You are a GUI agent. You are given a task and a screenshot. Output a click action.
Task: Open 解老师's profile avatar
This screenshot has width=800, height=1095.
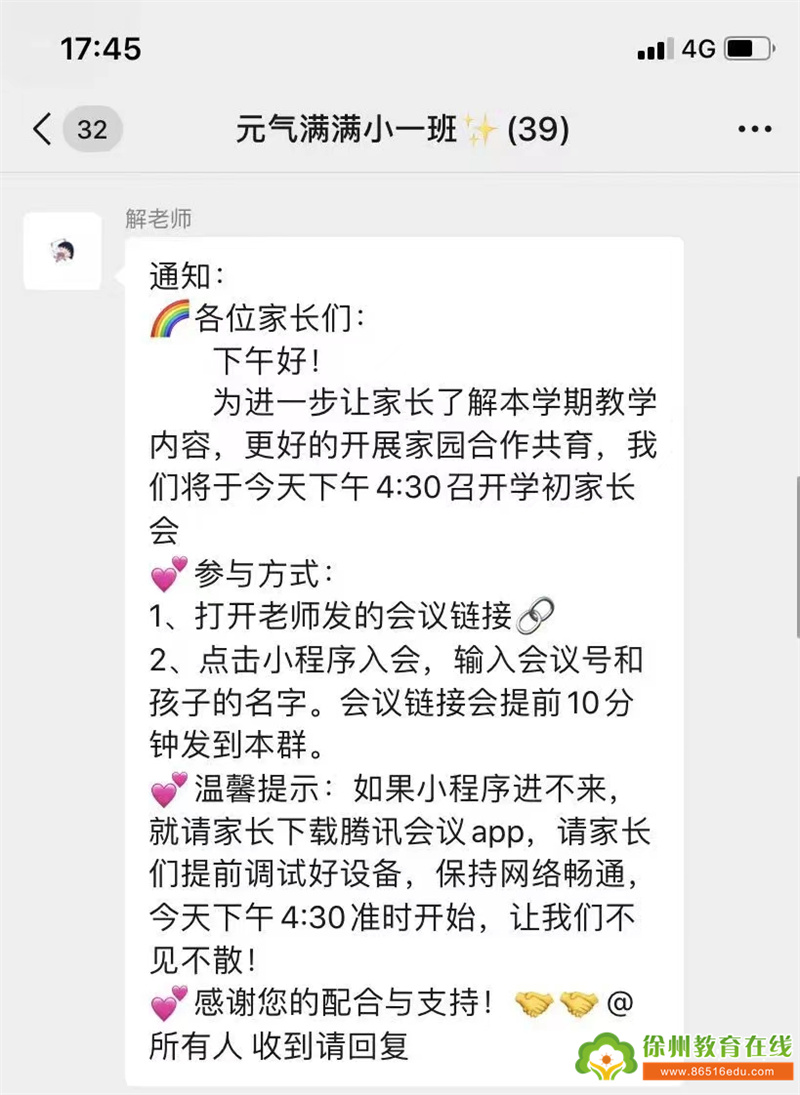pos(62,251)
